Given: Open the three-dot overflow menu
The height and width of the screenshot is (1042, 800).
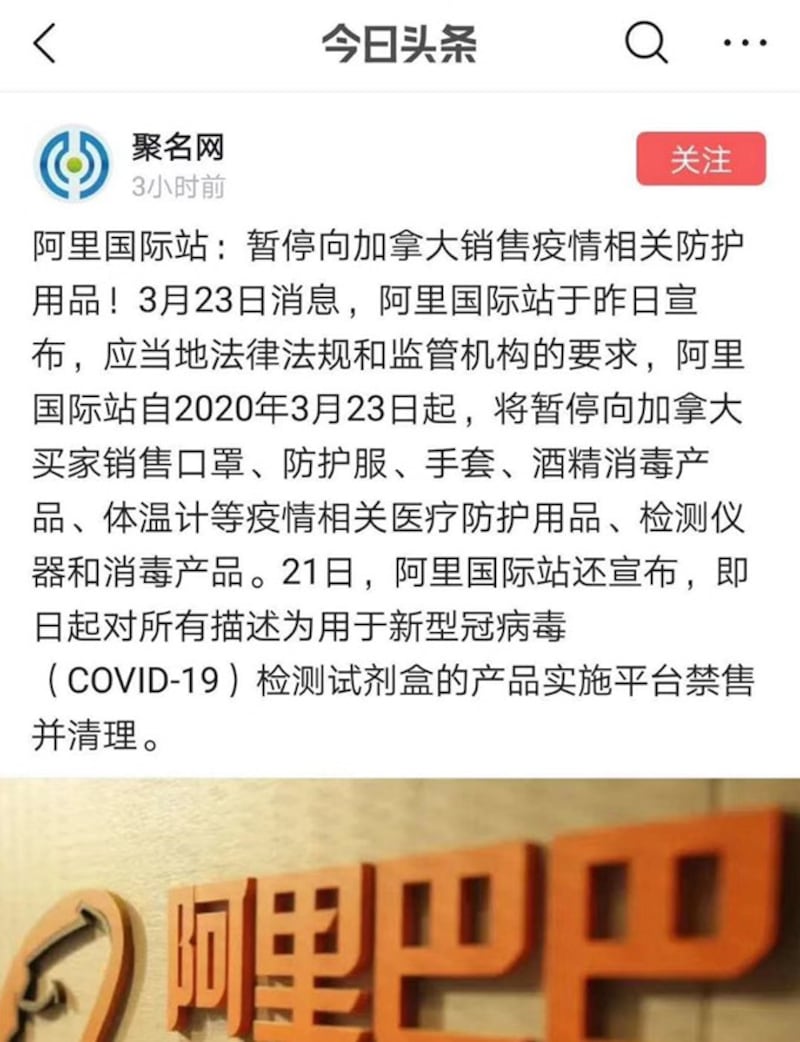Looking at the screenshot, I should click(x=743, y=43).
